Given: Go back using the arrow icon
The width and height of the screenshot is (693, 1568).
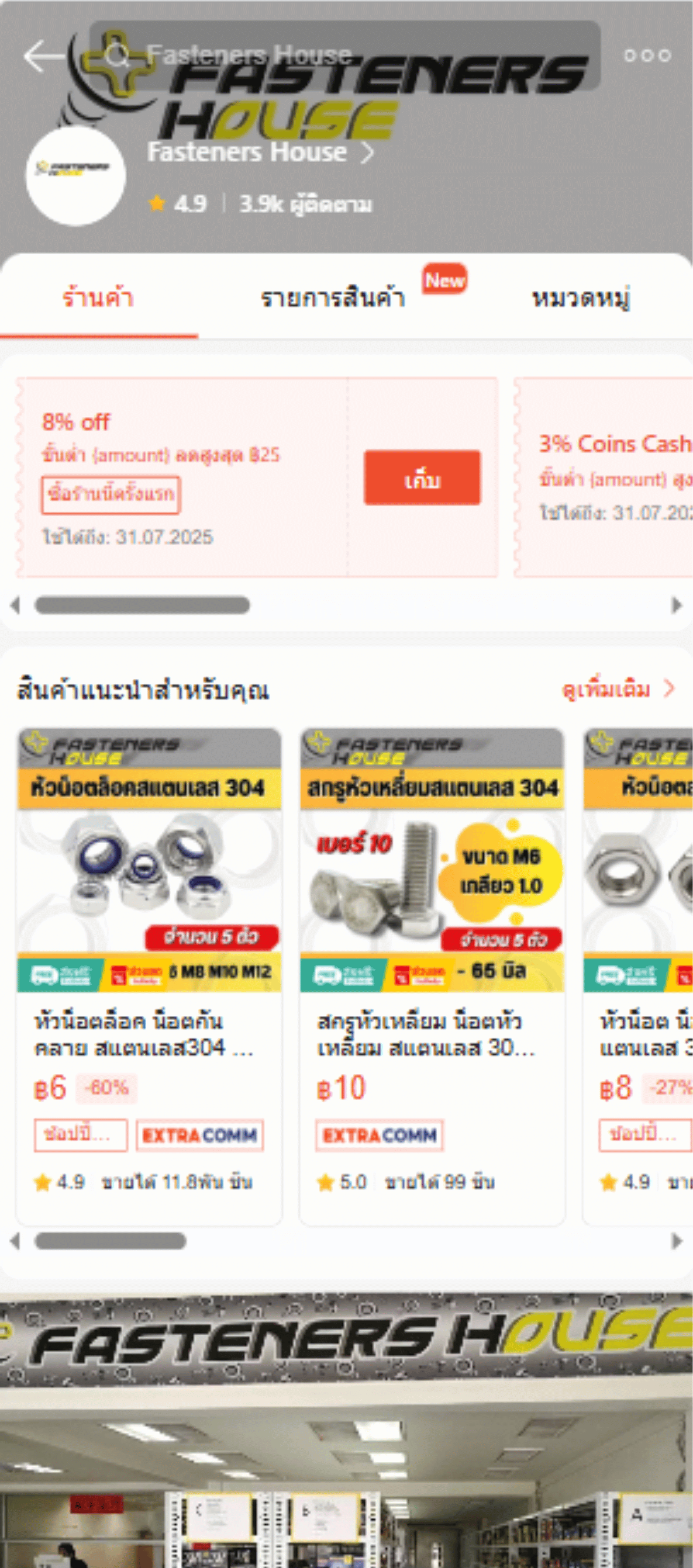Looking at the screenshot, I should (43, 56).
